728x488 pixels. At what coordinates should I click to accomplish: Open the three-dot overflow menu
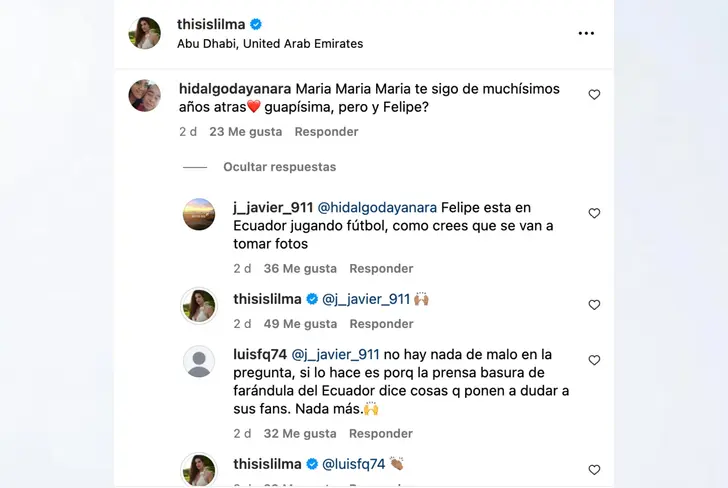pos(586,33)
